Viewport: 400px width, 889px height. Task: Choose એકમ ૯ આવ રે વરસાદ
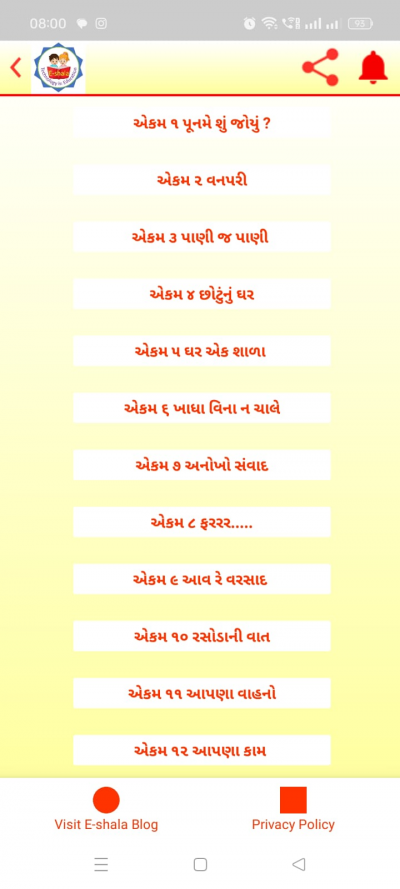[x=202, y=579]
